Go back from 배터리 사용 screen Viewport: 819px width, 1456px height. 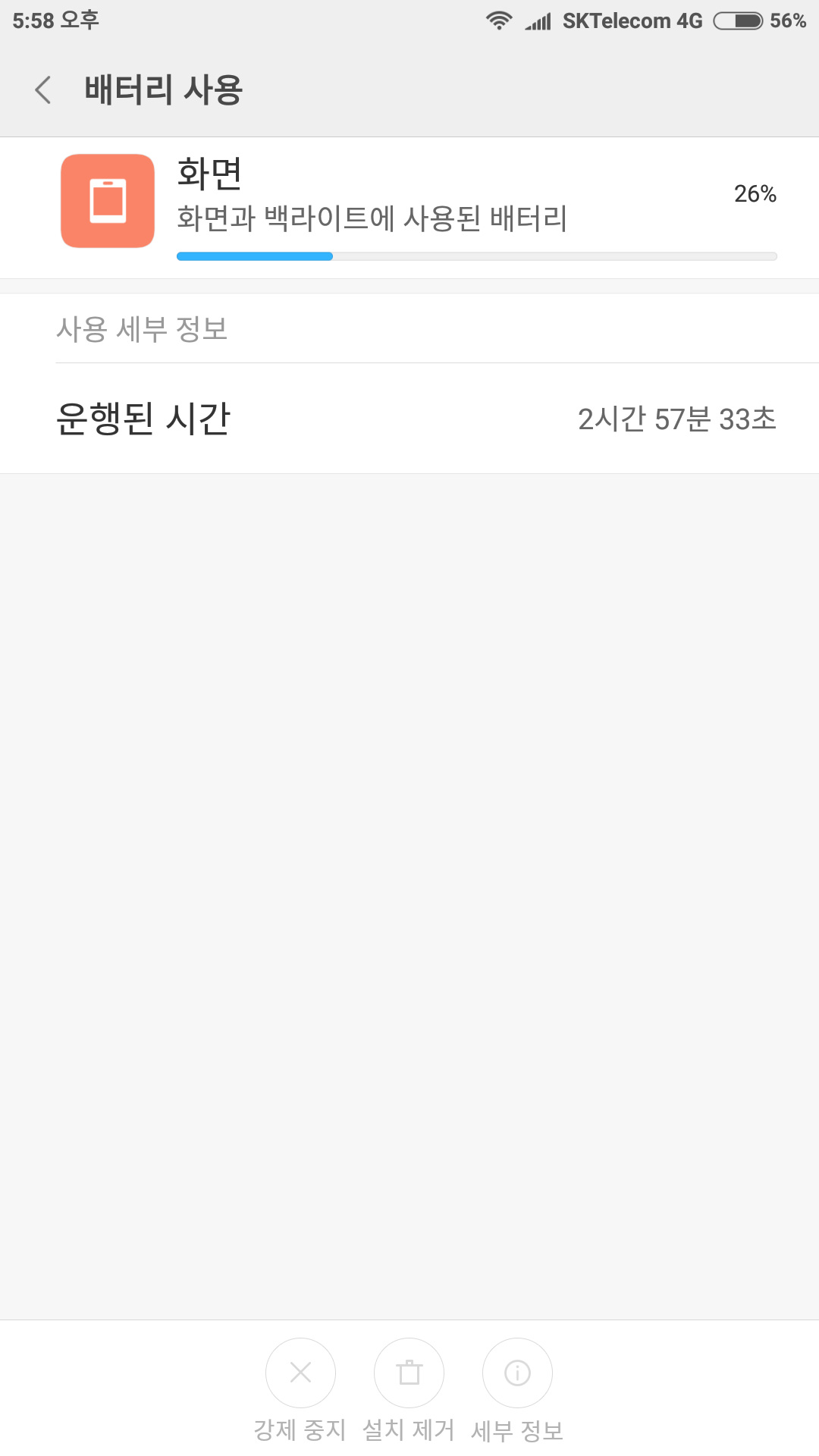pyautogui.click(x=43, y=89)
